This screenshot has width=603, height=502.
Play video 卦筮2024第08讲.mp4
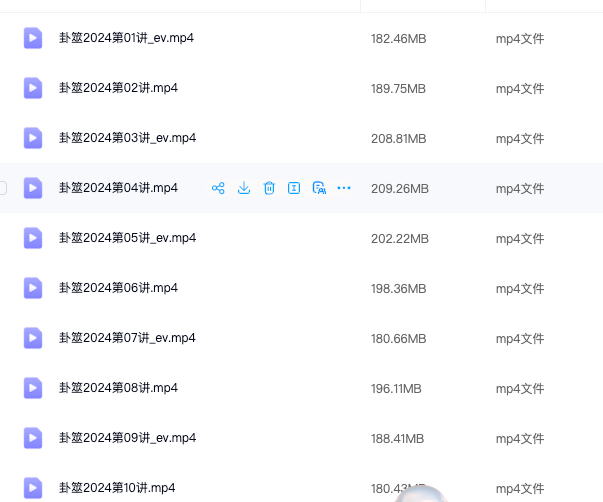pyautogui.click(x=33, y=388)
